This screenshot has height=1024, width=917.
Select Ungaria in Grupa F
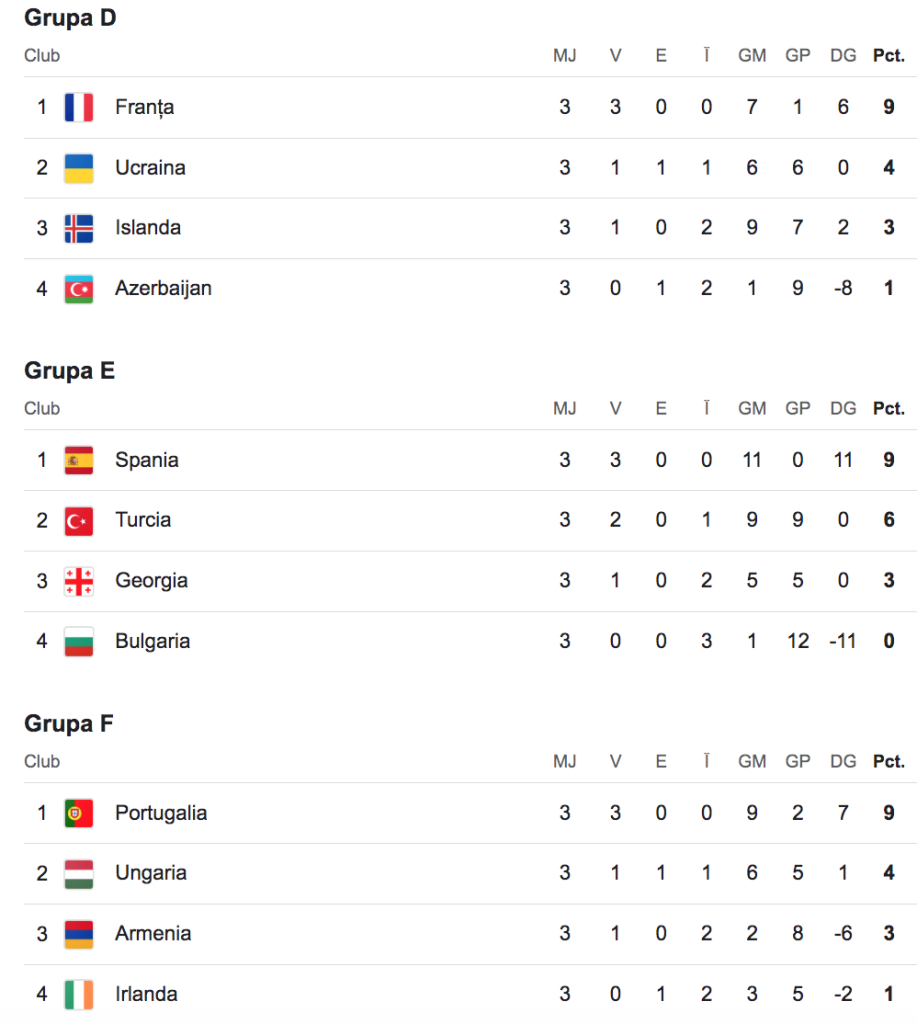click(150, 873)
